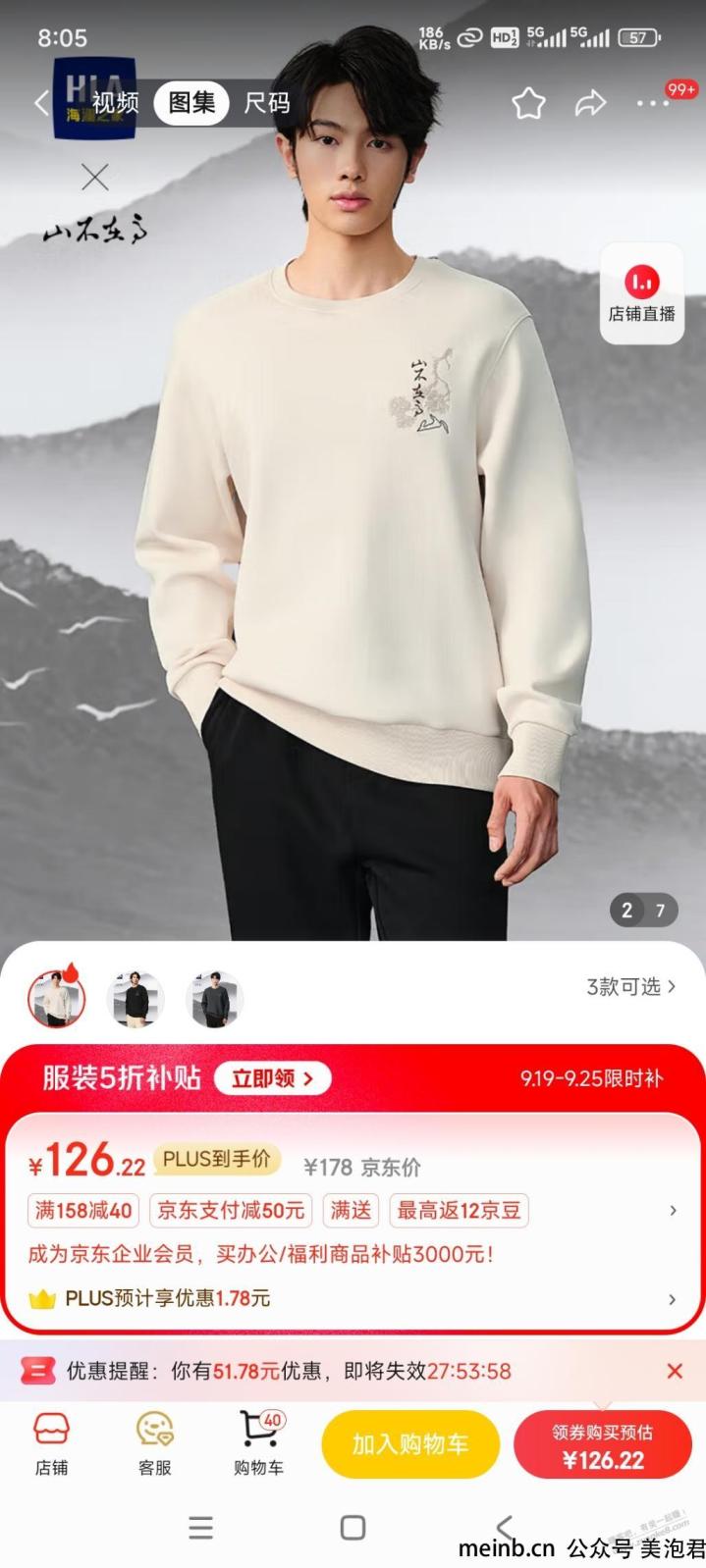Viewport: 706px width, 1568px height.
Task: Open the 店铺 store page
Action: pos(51,1443)
